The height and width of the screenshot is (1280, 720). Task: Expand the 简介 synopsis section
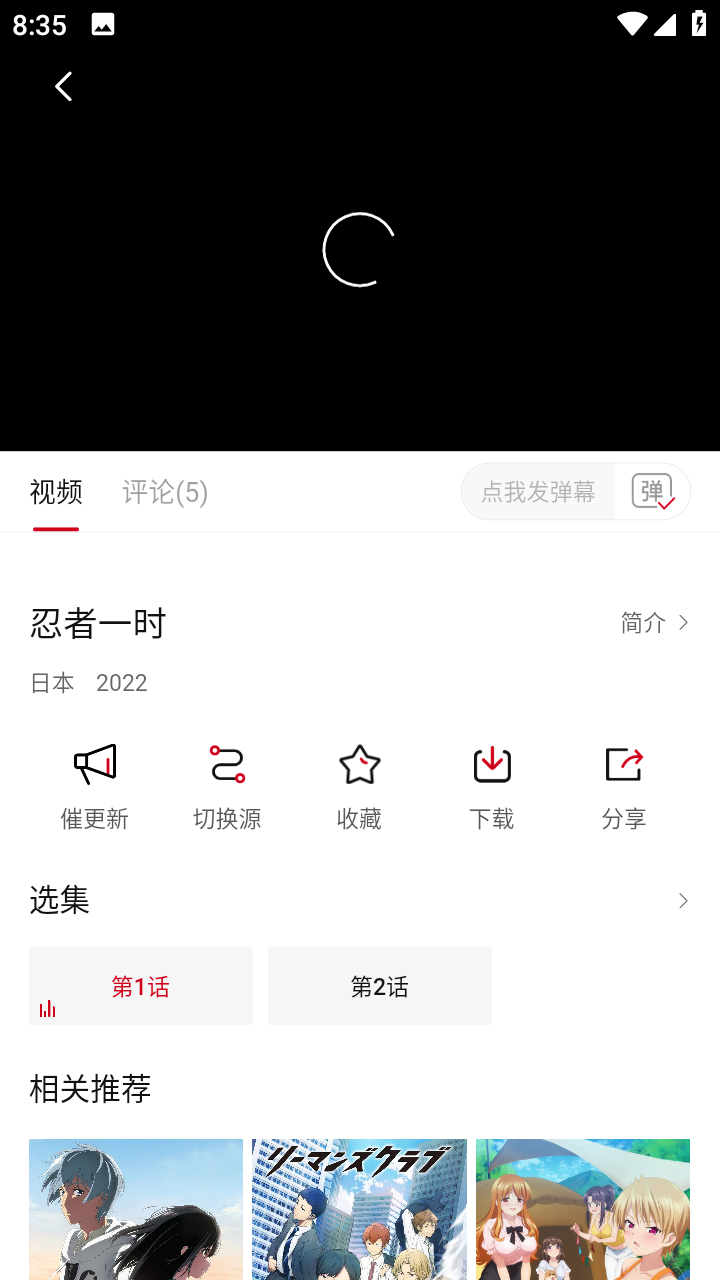[654, 622]
